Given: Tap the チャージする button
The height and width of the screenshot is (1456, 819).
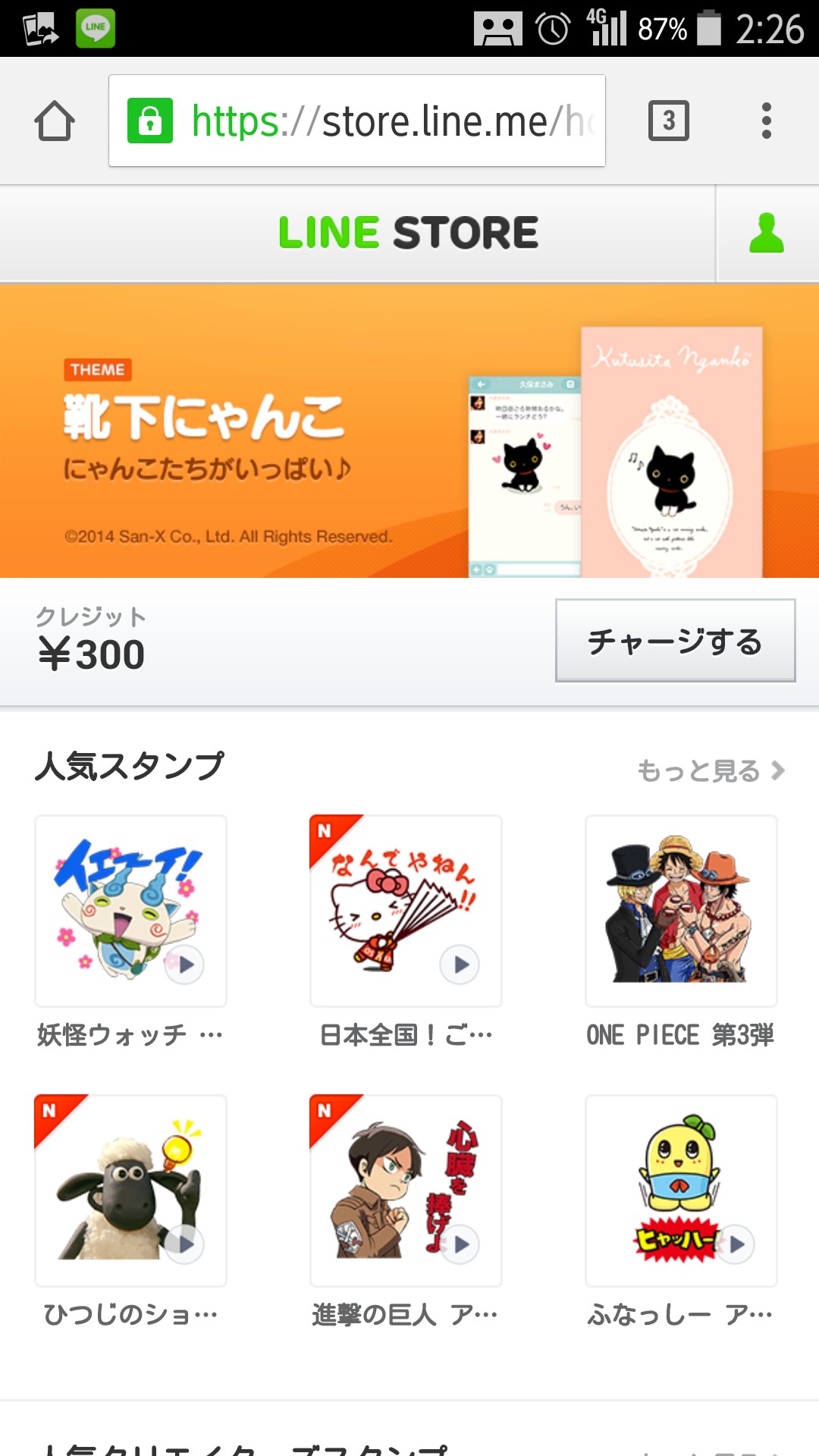Looking at the screenshot, I should tap(675, 642).
